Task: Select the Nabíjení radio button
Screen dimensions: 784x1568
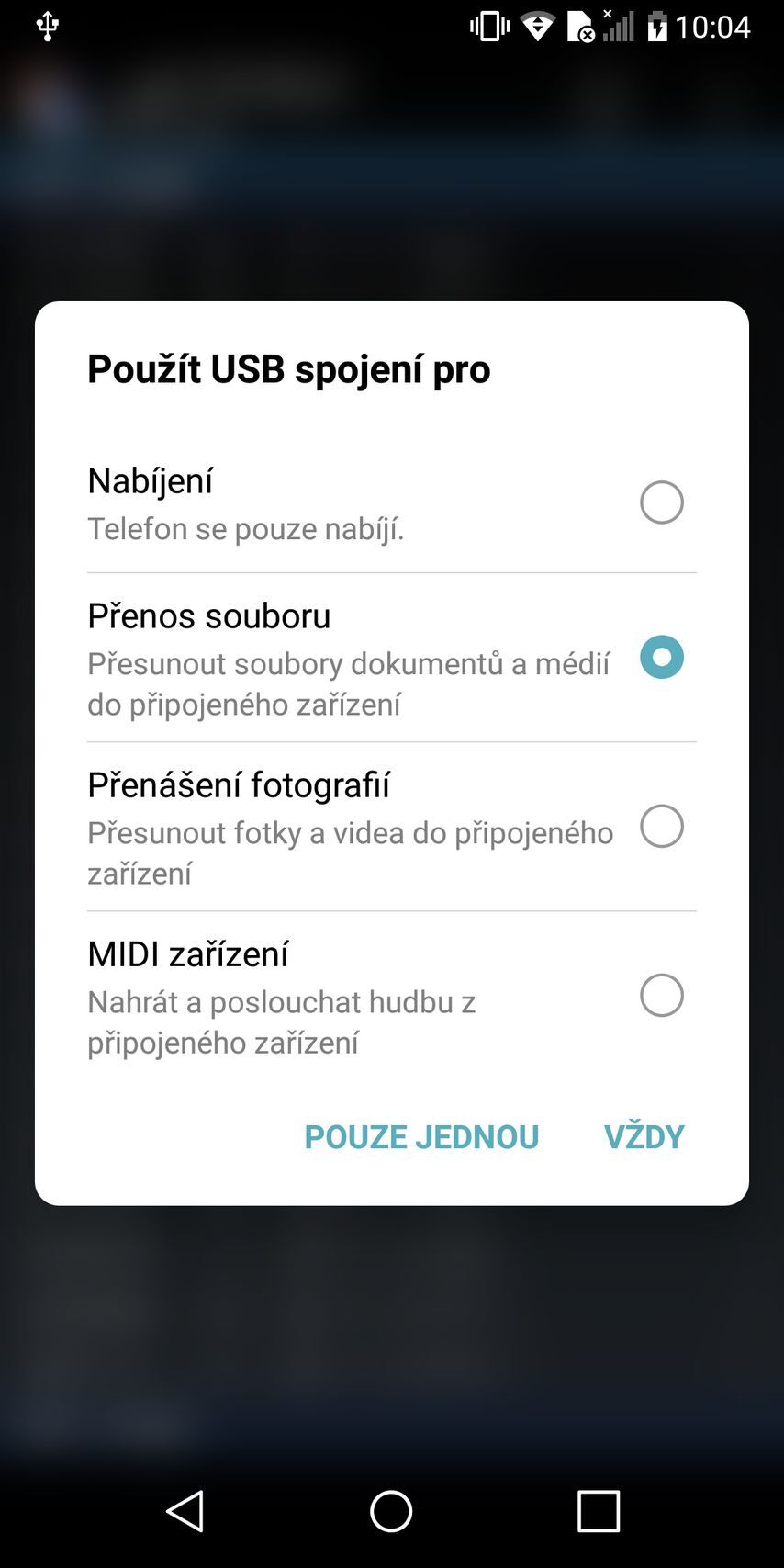Action: click(x=661, y=502)
